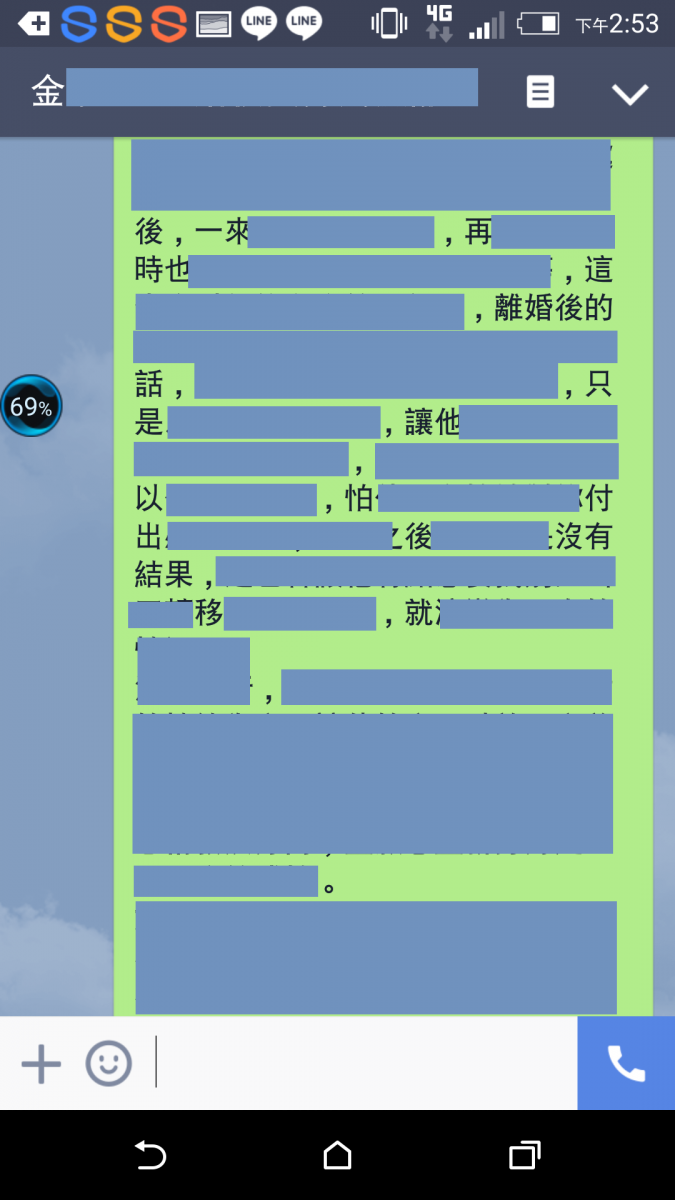Expand the chat options chevron menu
The height and width of the screenshot is (1200, 675).
pos(630,94)
